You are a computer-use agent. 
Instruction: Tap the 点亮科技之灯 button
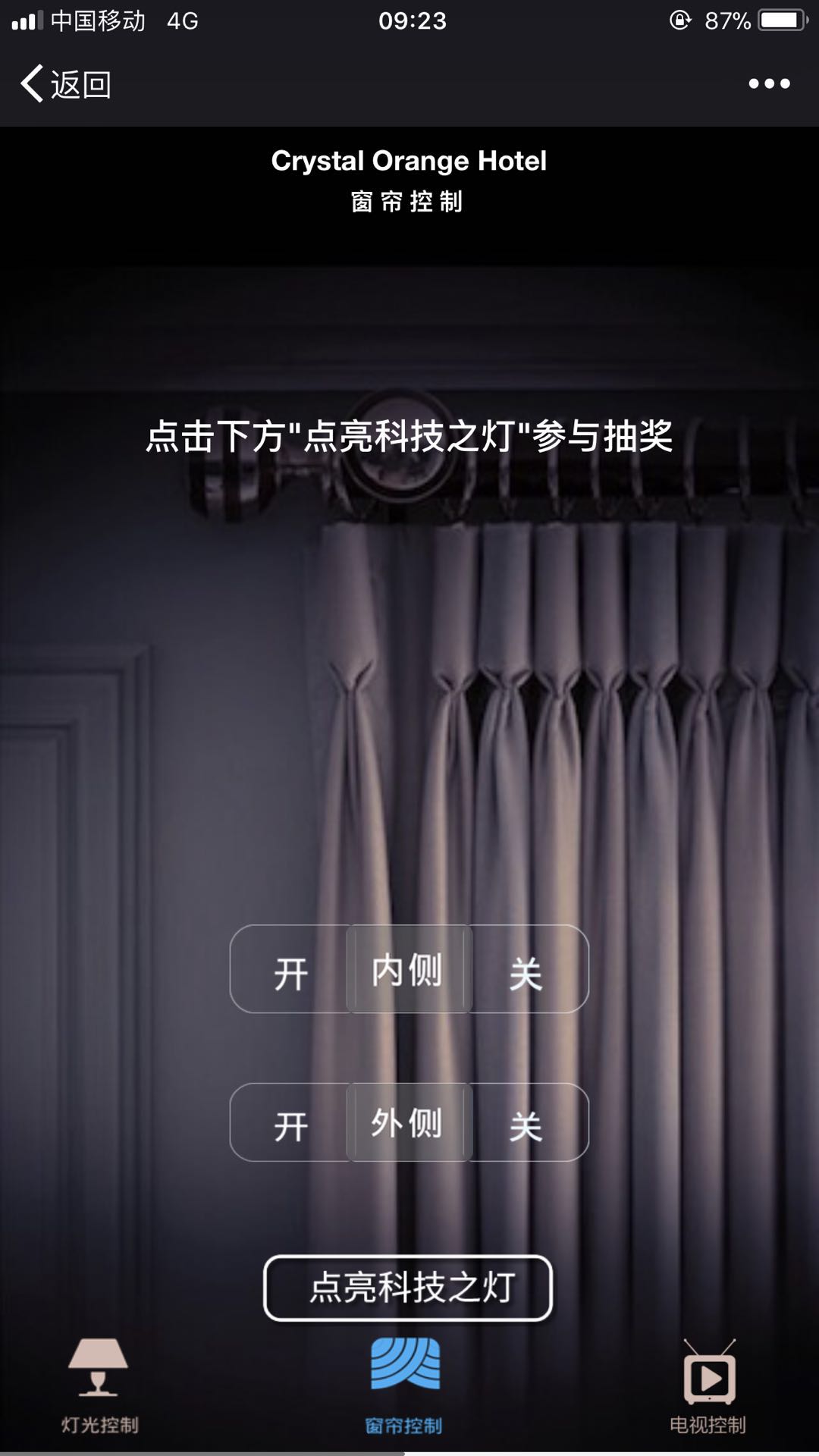(409, 1288)
